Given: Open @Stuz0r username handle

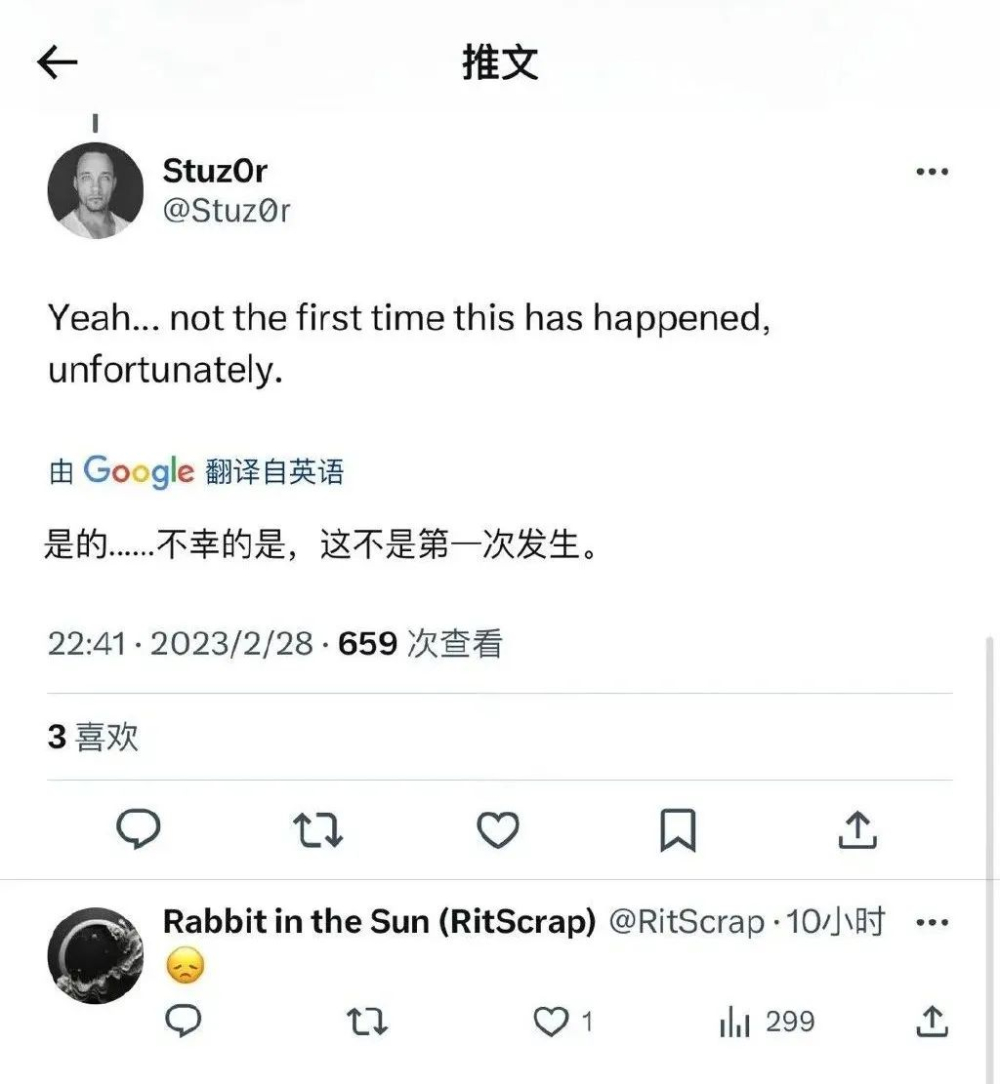Looking at the screenshot, I should click(x=226, y=210).
